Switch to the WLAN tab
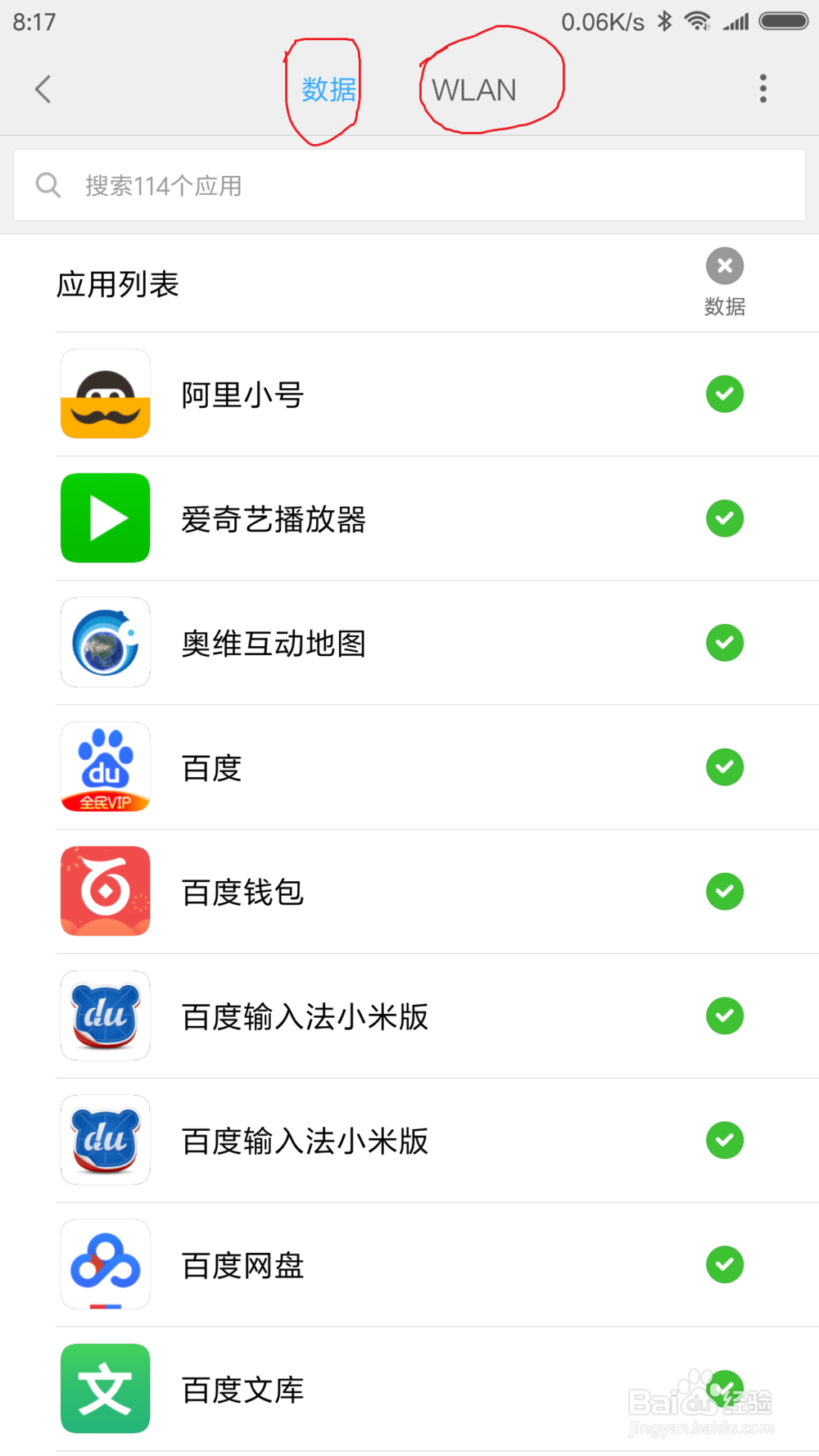 point(475,89)
